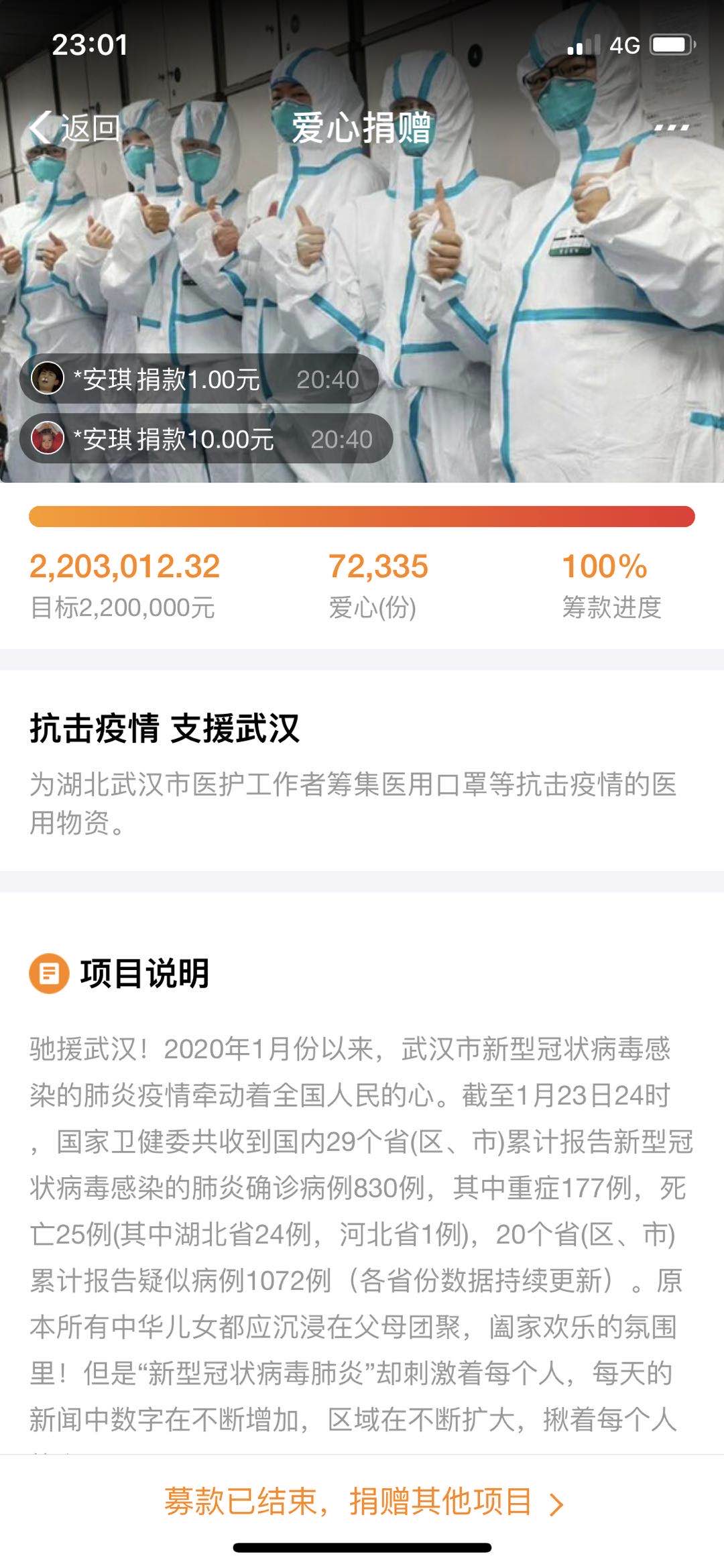Go back using the 返回 button
This screenshot has width=724, height=1568.
click(75, 127)
